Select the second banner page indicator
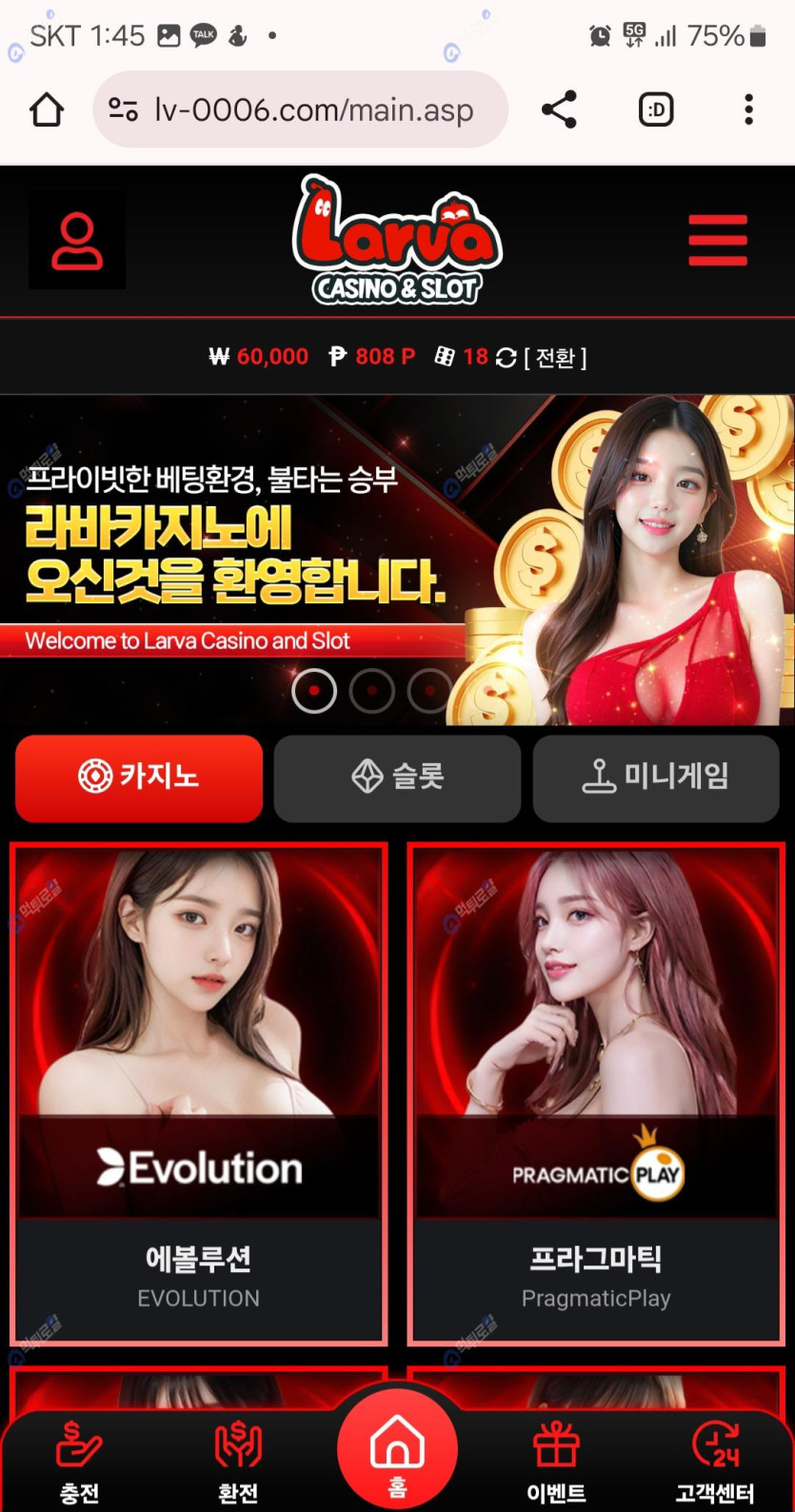The image size is (795, 1512). coord(371,691)
